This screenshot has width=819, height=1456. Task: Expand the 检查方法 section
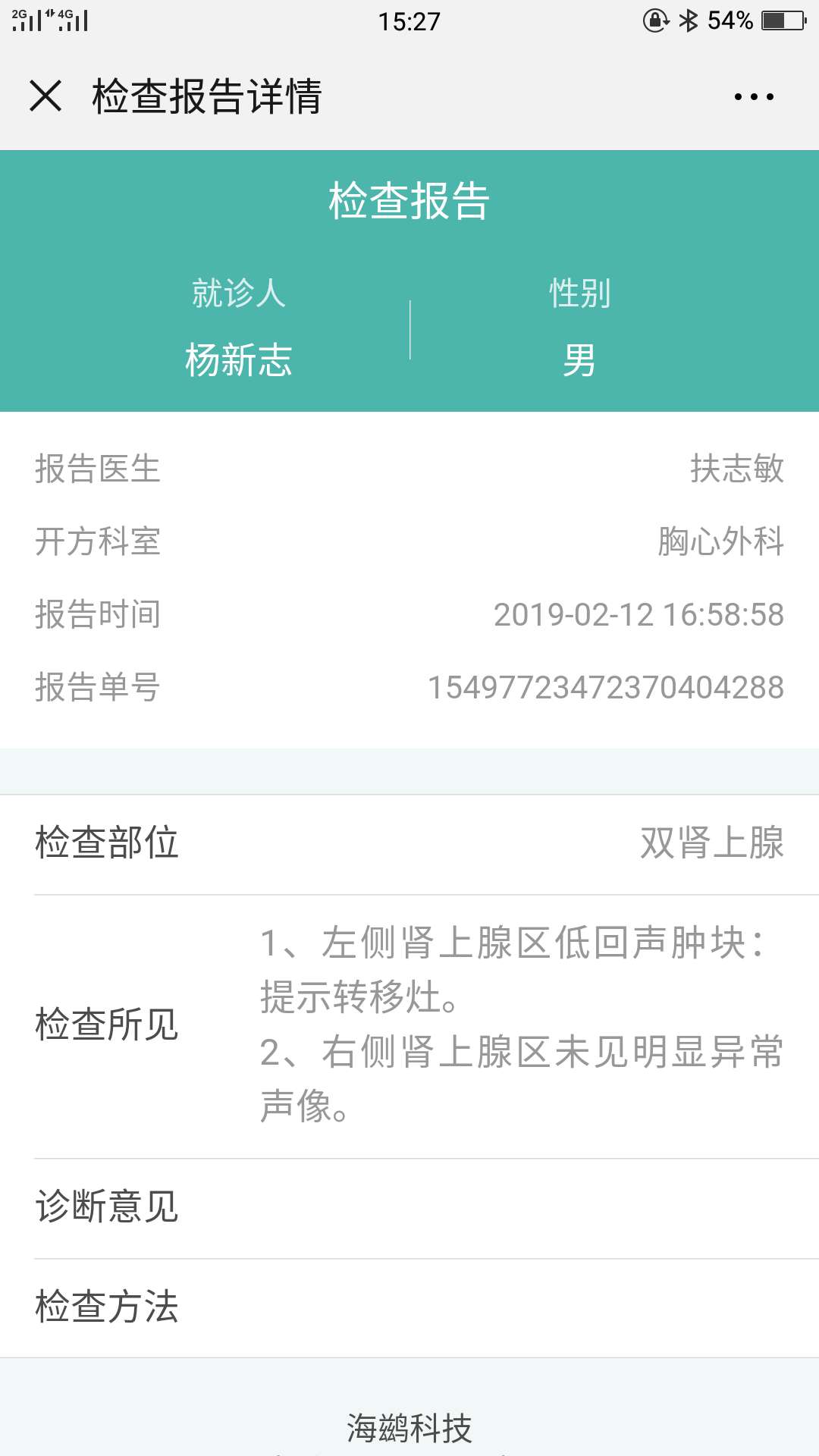click(x=108, y=1306)
